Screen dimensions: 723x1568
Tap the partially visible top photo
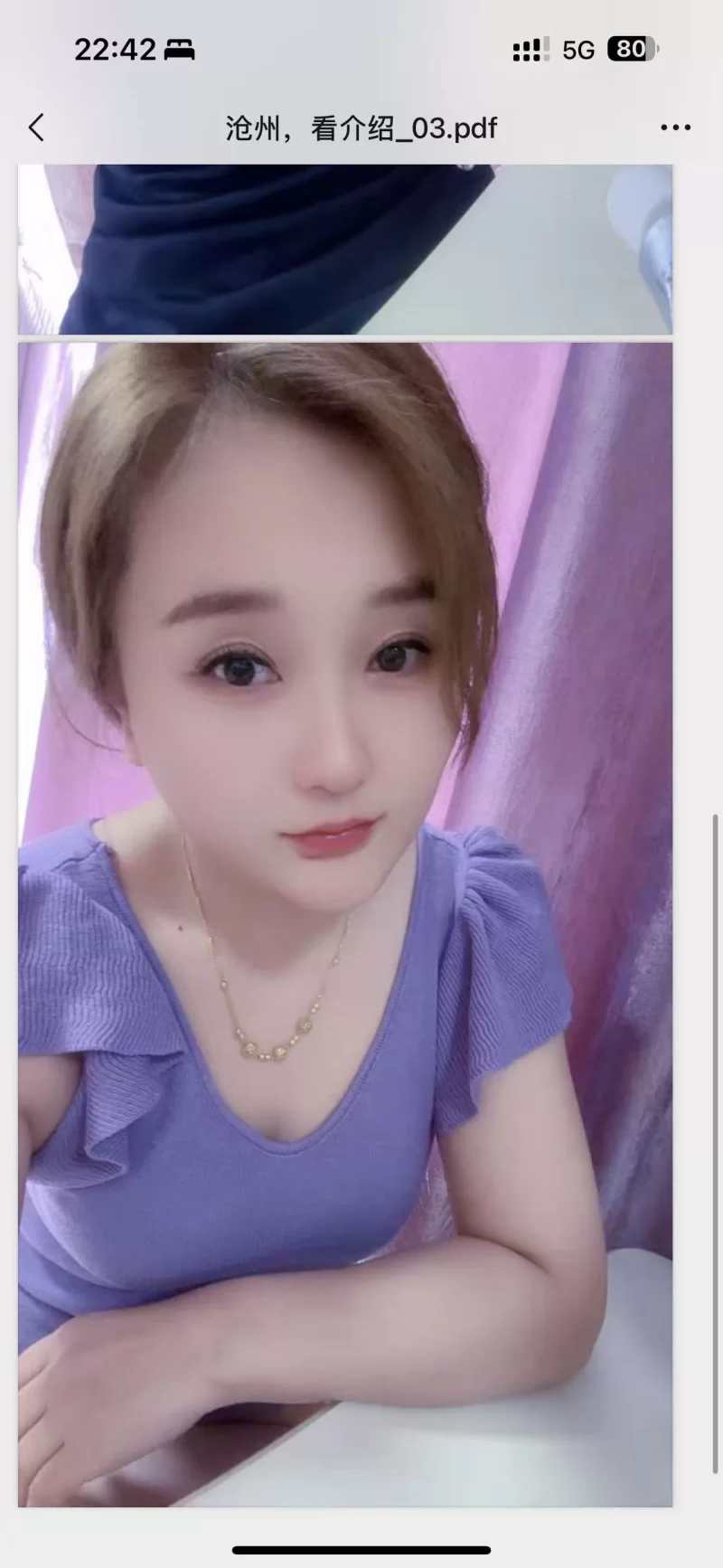click(343, 249)
